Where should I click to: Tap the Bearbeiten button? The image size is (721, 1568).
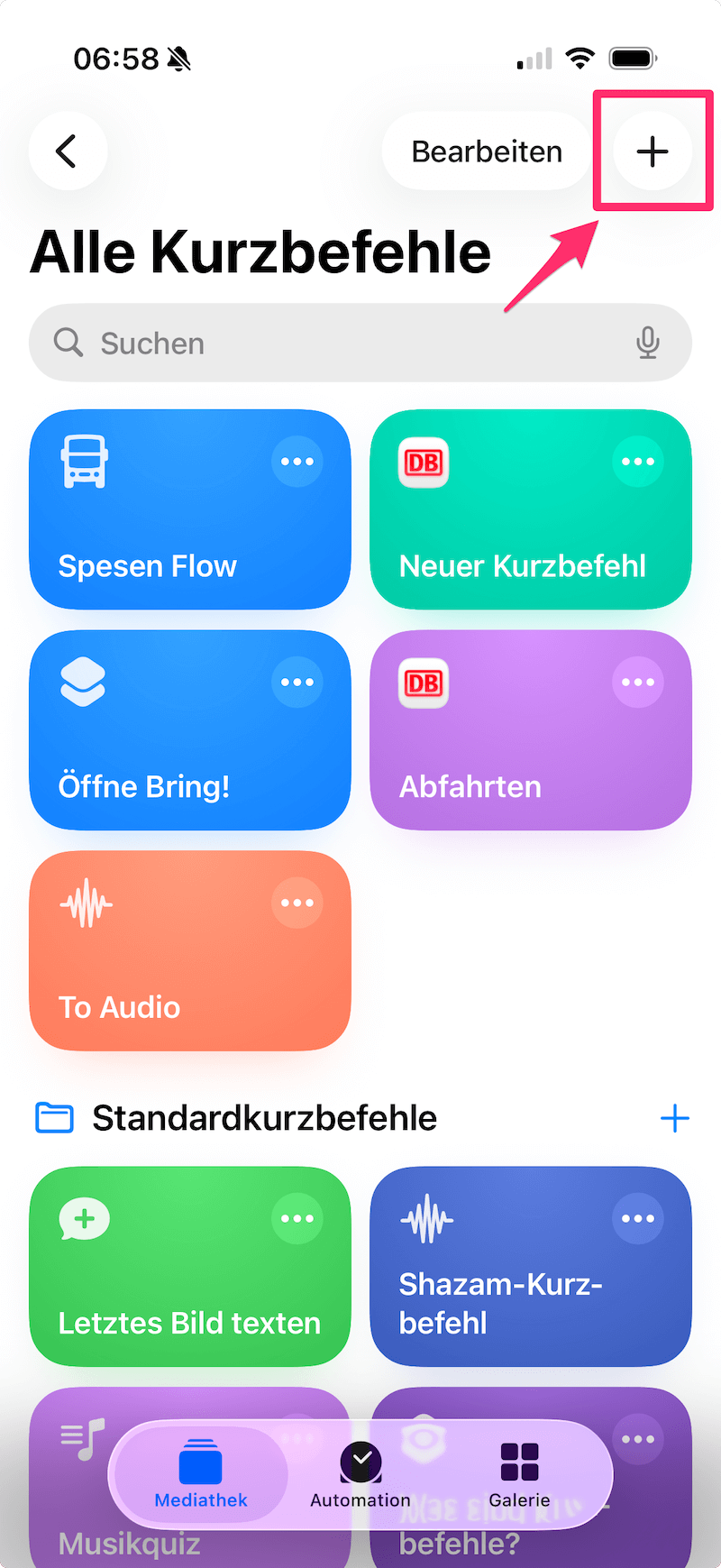point(485,151)
